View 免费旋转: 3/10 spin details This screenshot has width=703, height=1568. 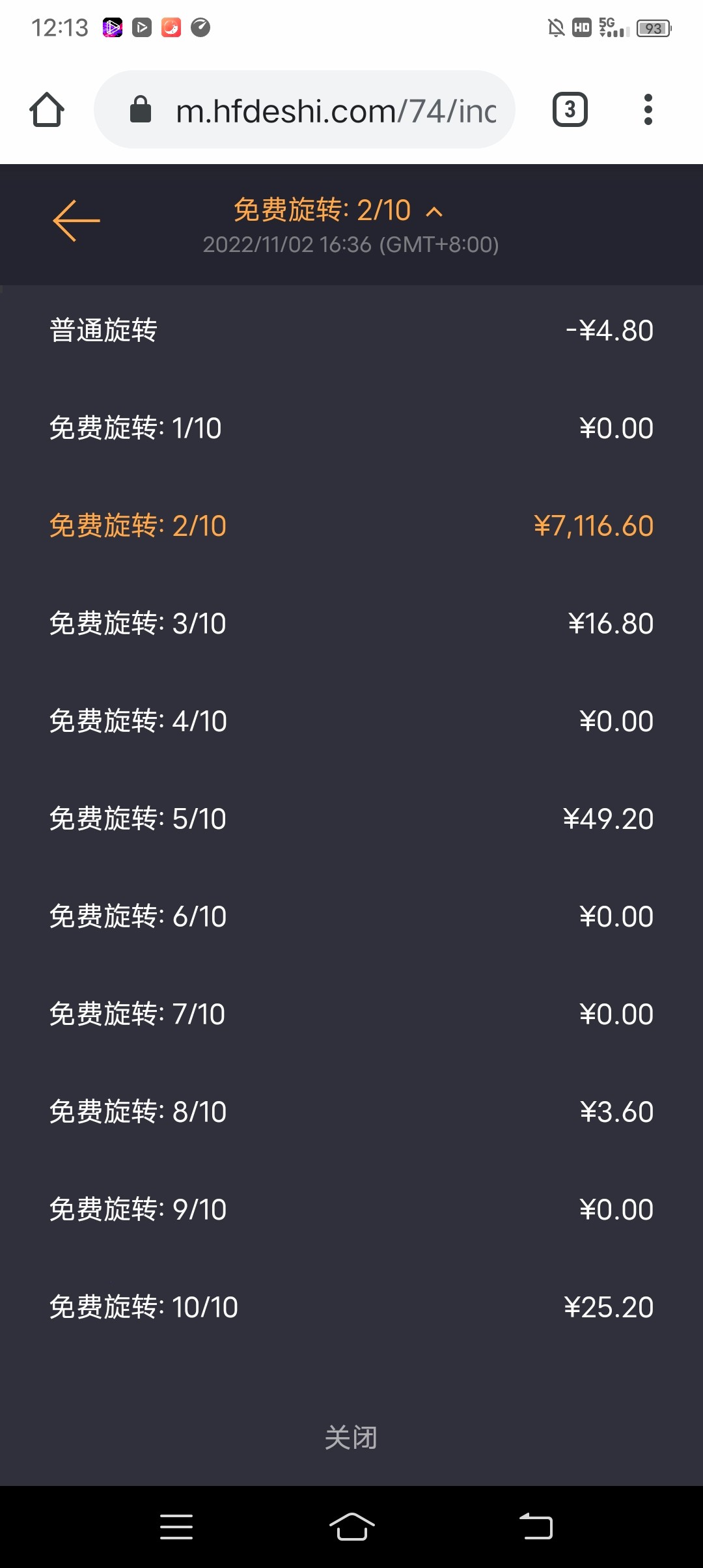click(351, 623)
